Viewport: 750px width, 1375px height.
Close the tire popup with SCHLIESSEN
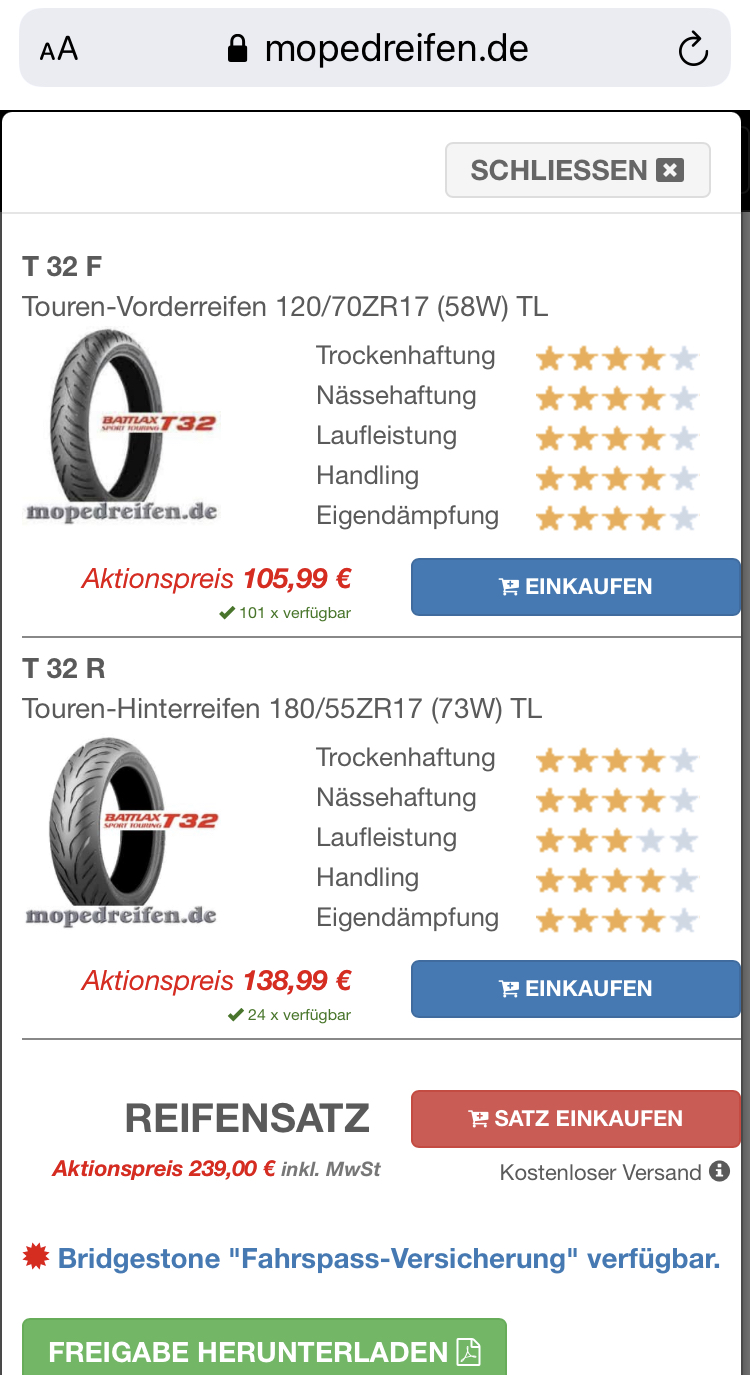coord(577,170)
